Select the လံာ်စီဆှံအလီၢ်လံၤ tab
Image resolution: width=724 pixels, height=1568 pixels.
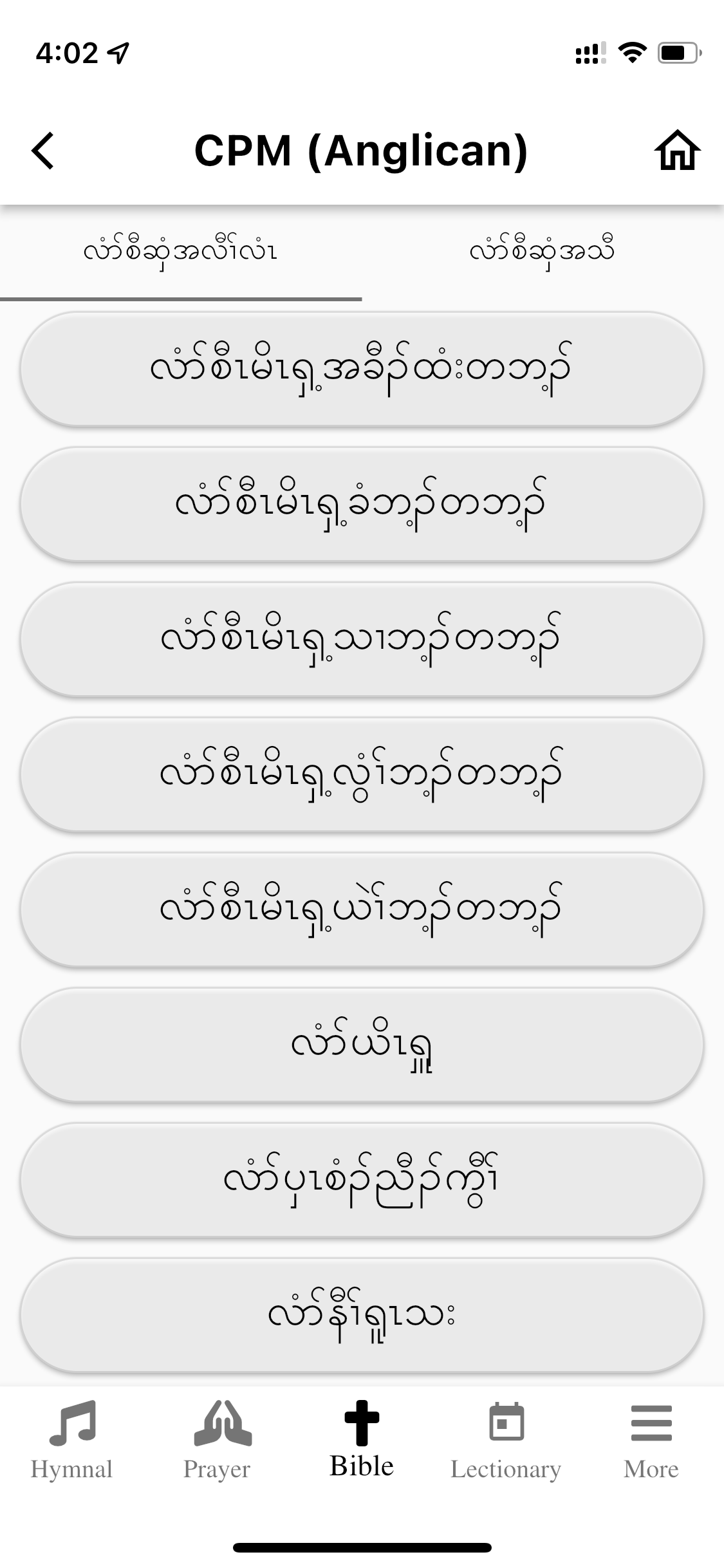181,251
